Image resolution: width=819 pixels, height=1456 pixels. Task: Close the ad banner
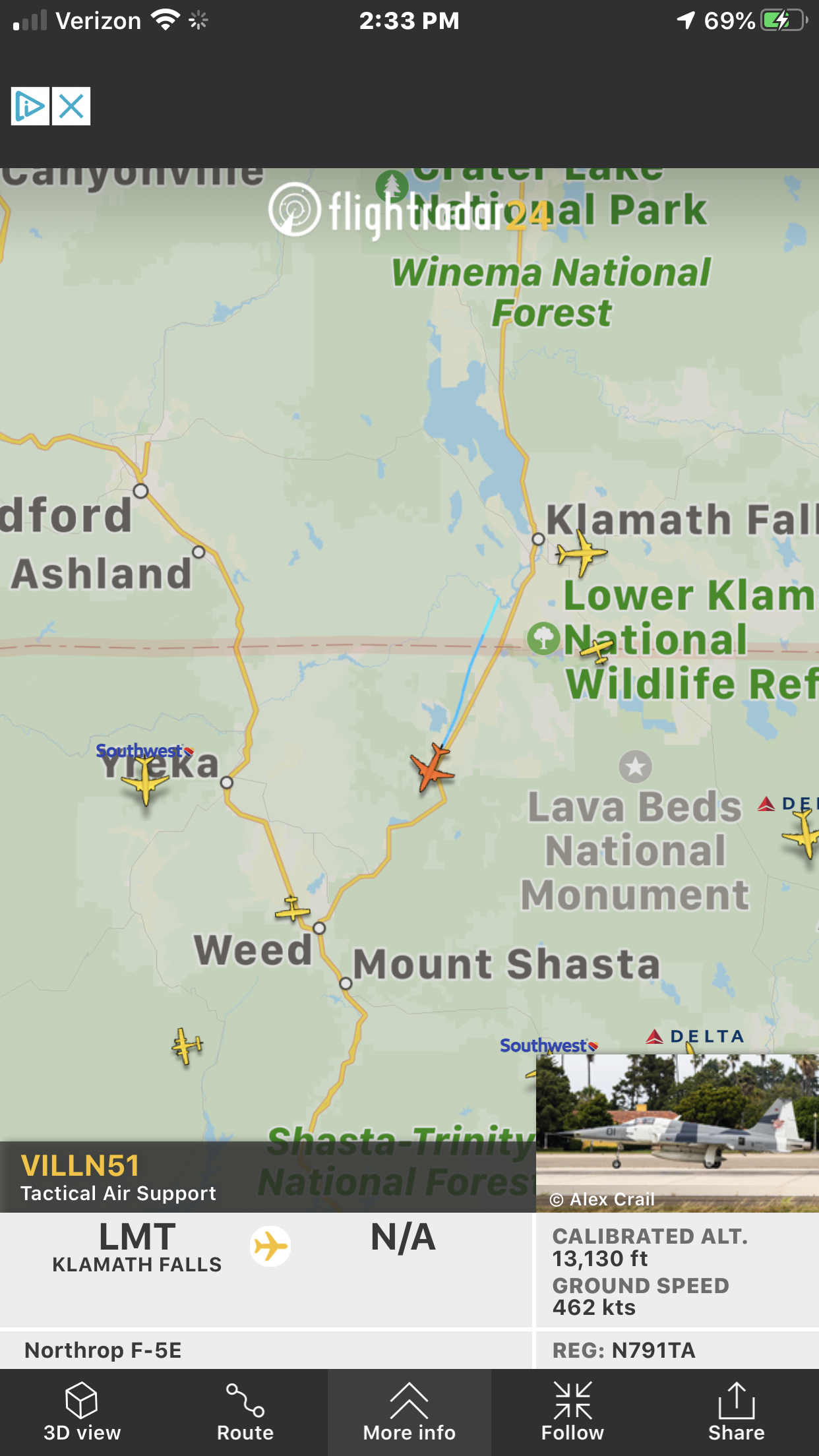coord(71,106)
